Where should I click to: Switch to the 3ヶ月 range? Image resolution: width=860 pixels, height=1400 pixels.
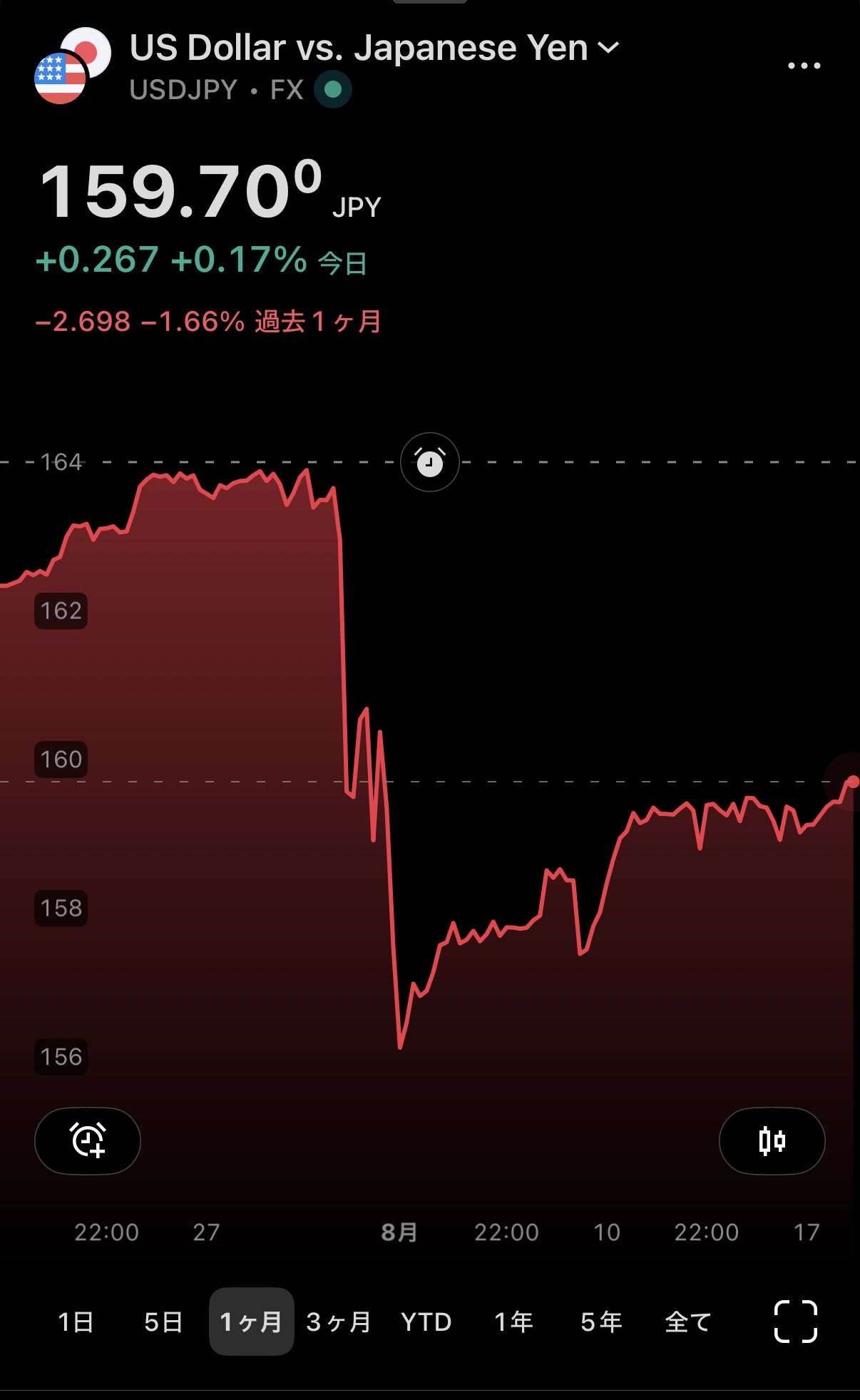click(339, 1322)
